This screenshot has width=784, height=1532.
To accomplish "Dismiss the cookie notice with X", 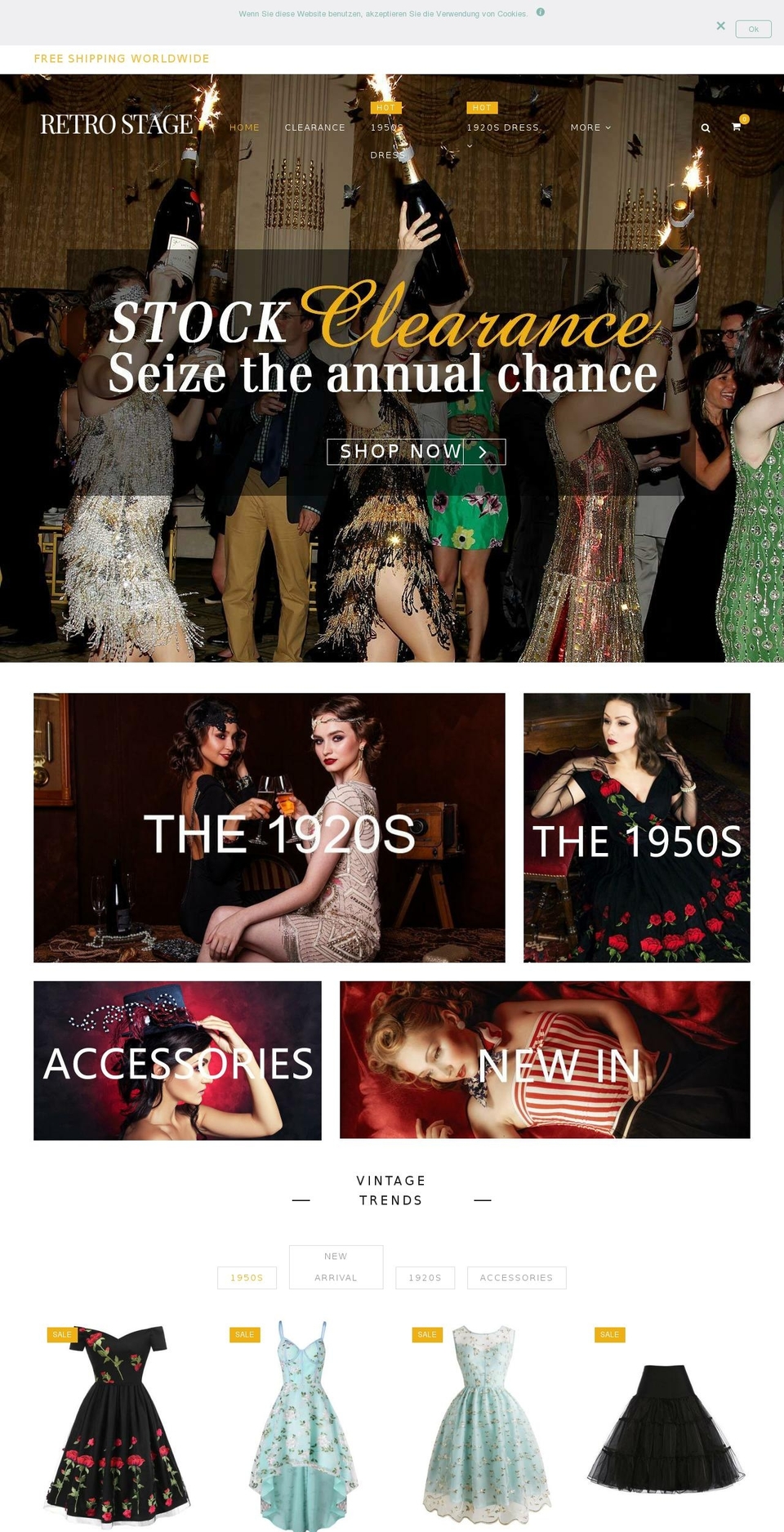I will 720,26.
